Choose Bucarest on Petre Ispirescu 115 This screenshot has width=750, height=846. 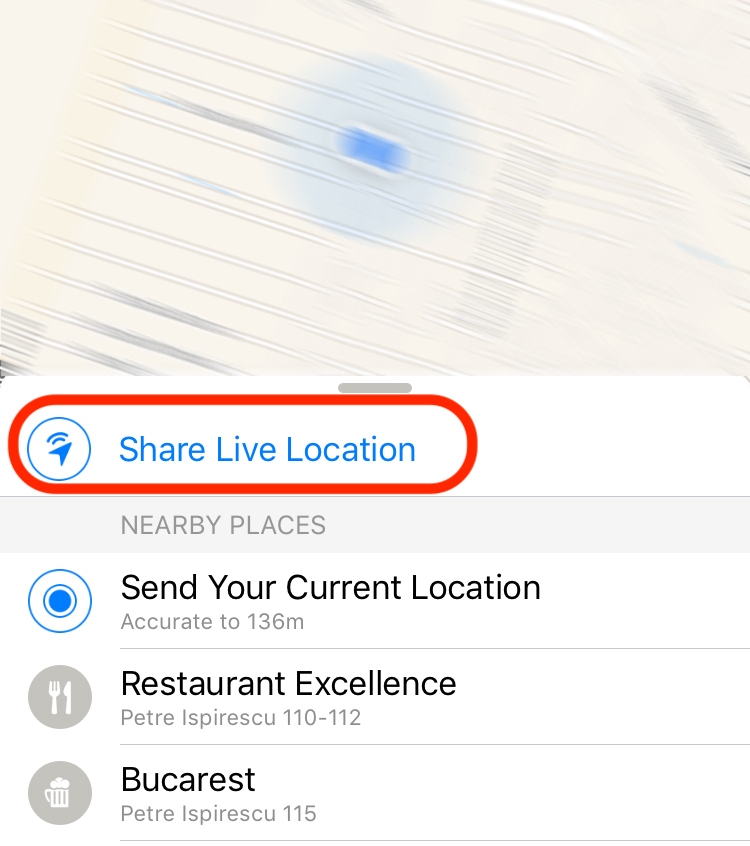click(x=218, y=793)
